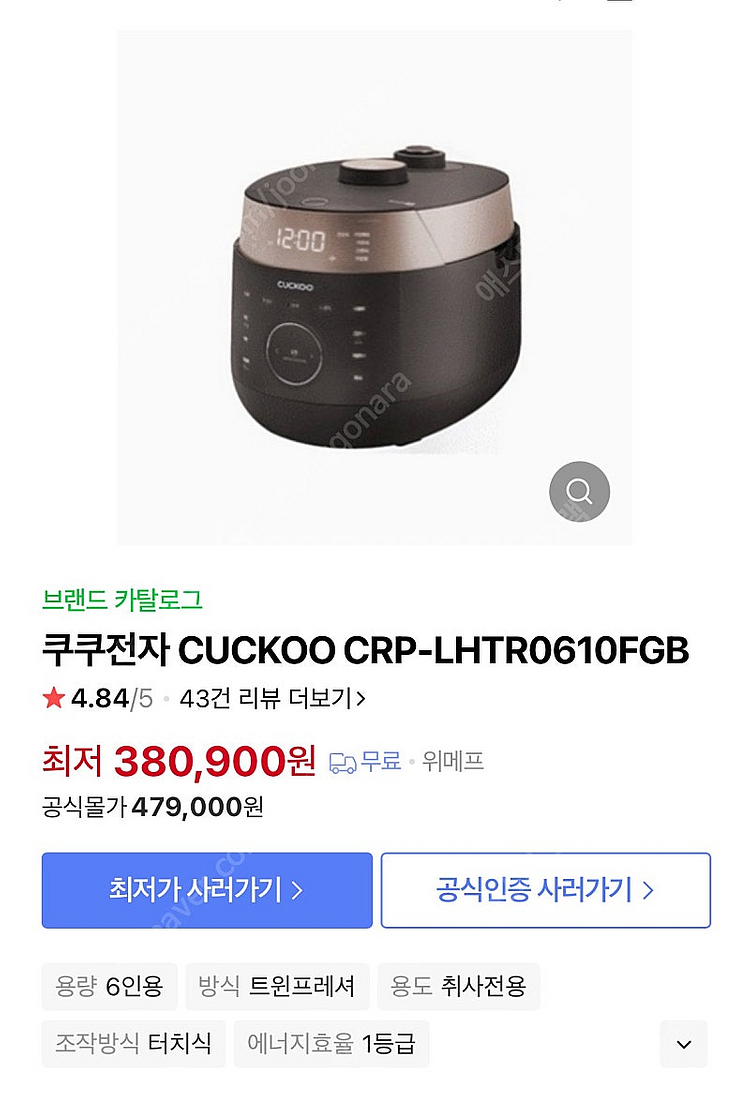Select the 용도 취사전용 spec tag
The image size is (750, 1097).
pos(459,986)
